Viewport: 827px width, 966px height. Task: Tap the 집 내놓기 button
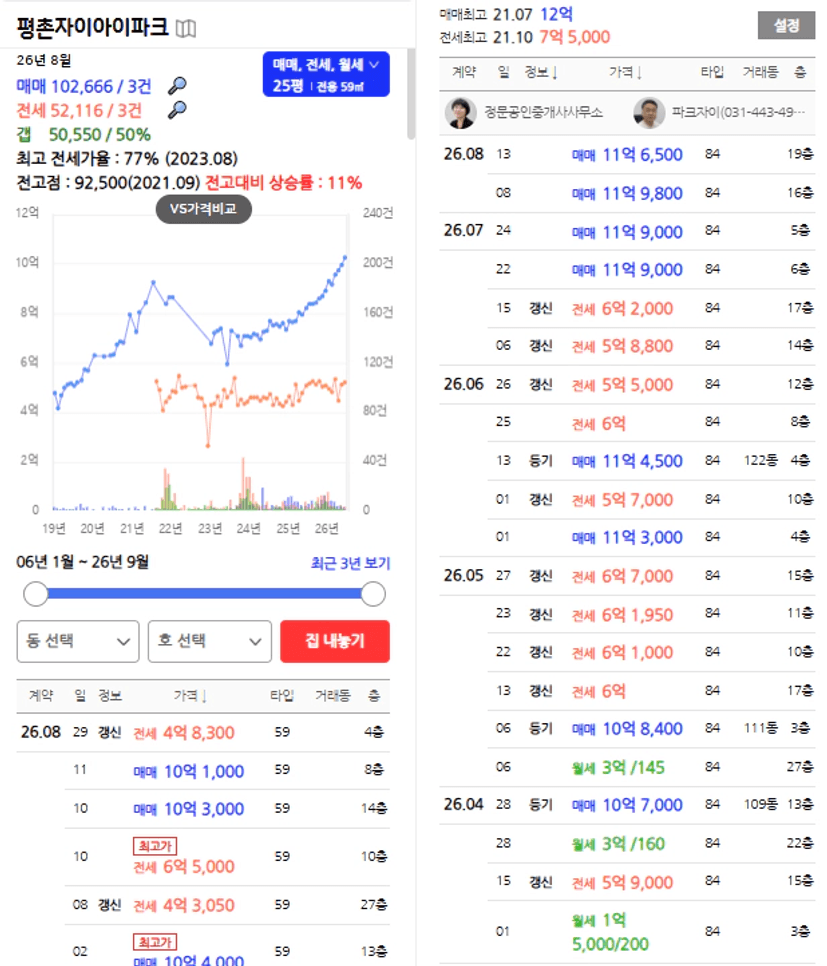(x=335, y=641)
